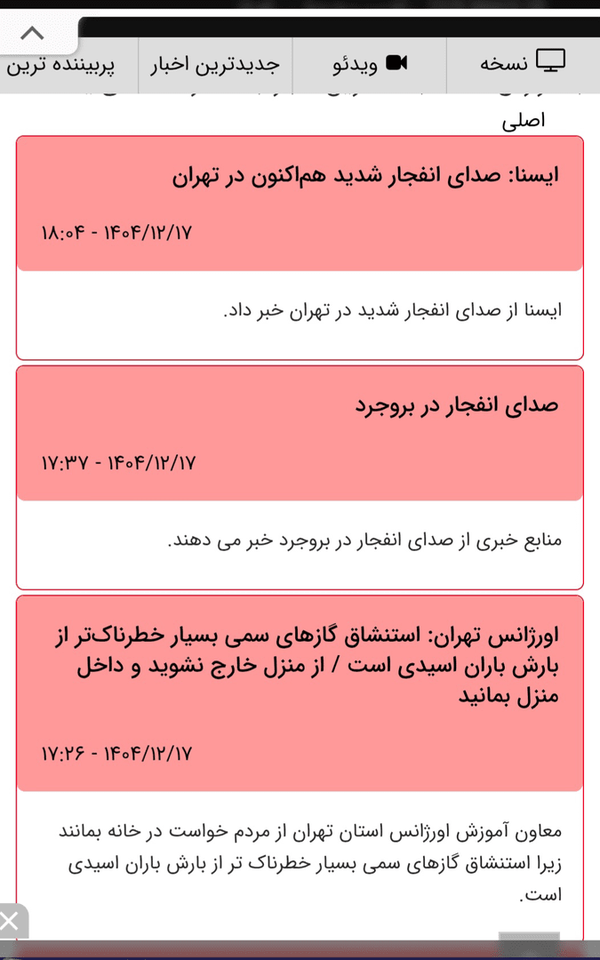Open the ویدئو video section
This screenshot has height=960, width=600.
(x=370, y=64)
